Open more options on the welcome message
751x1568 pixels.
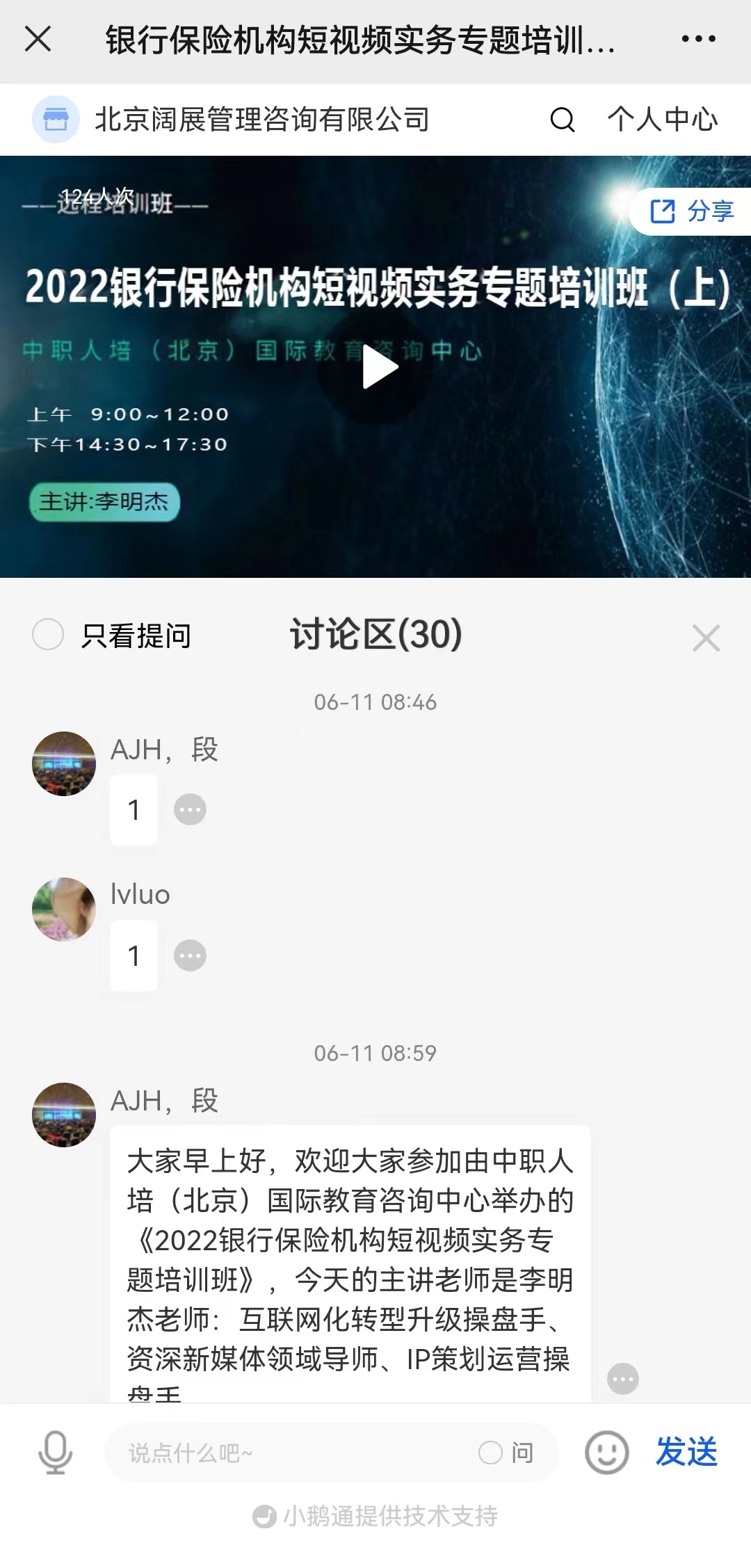coord(622,1379)
